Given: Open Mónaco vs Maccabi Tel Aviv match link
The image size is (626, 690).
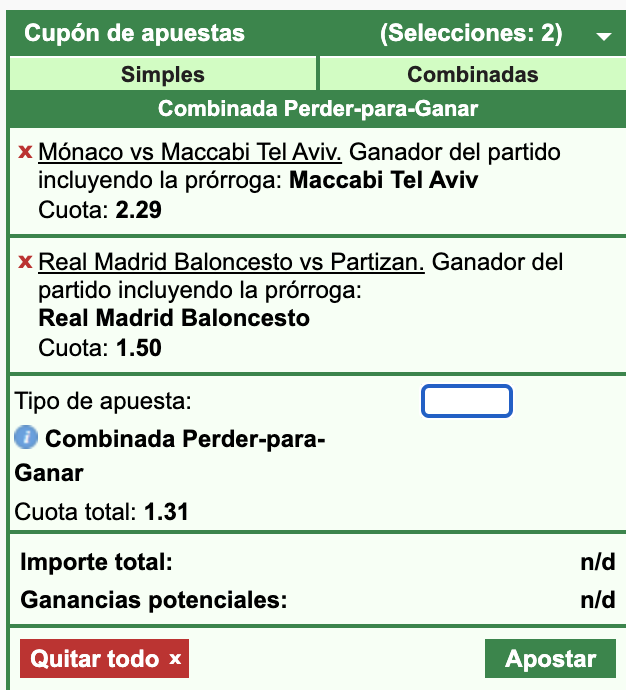Looking at the screenshot, I should tap(190, 153).
